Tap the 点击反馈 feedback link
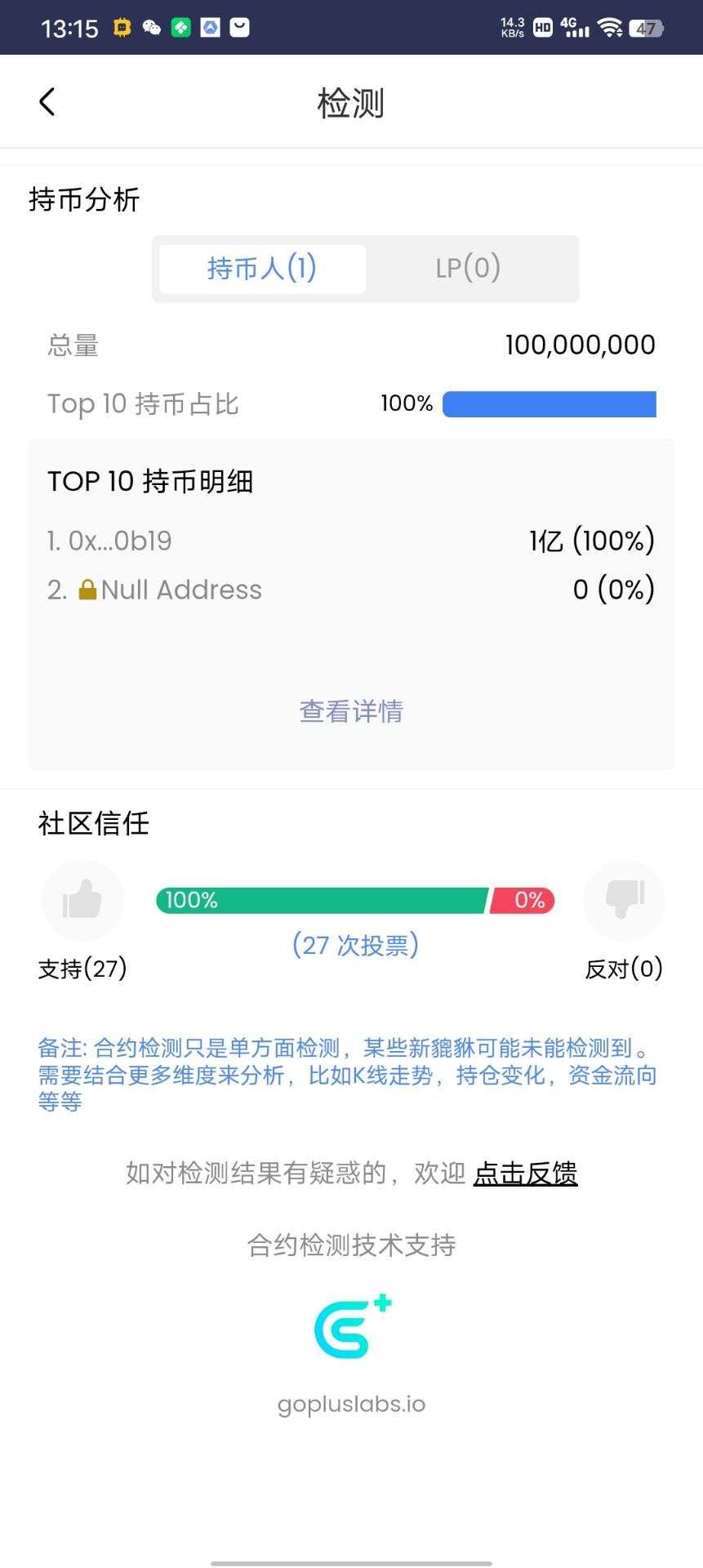The width and height of the screenshot is (703, 1568). pos(526,1174)
